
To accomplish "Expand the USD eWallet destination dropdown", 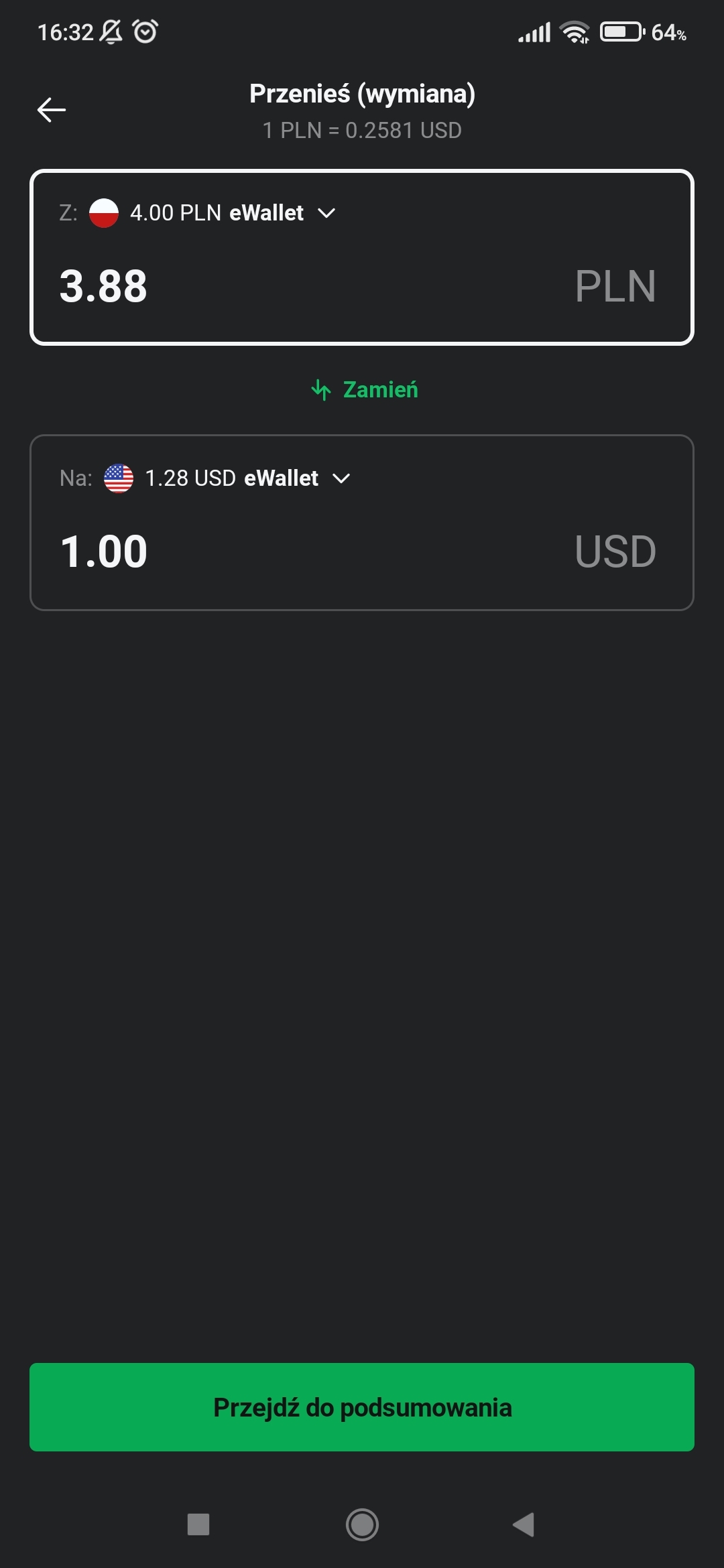I will (x=341, y=478).
